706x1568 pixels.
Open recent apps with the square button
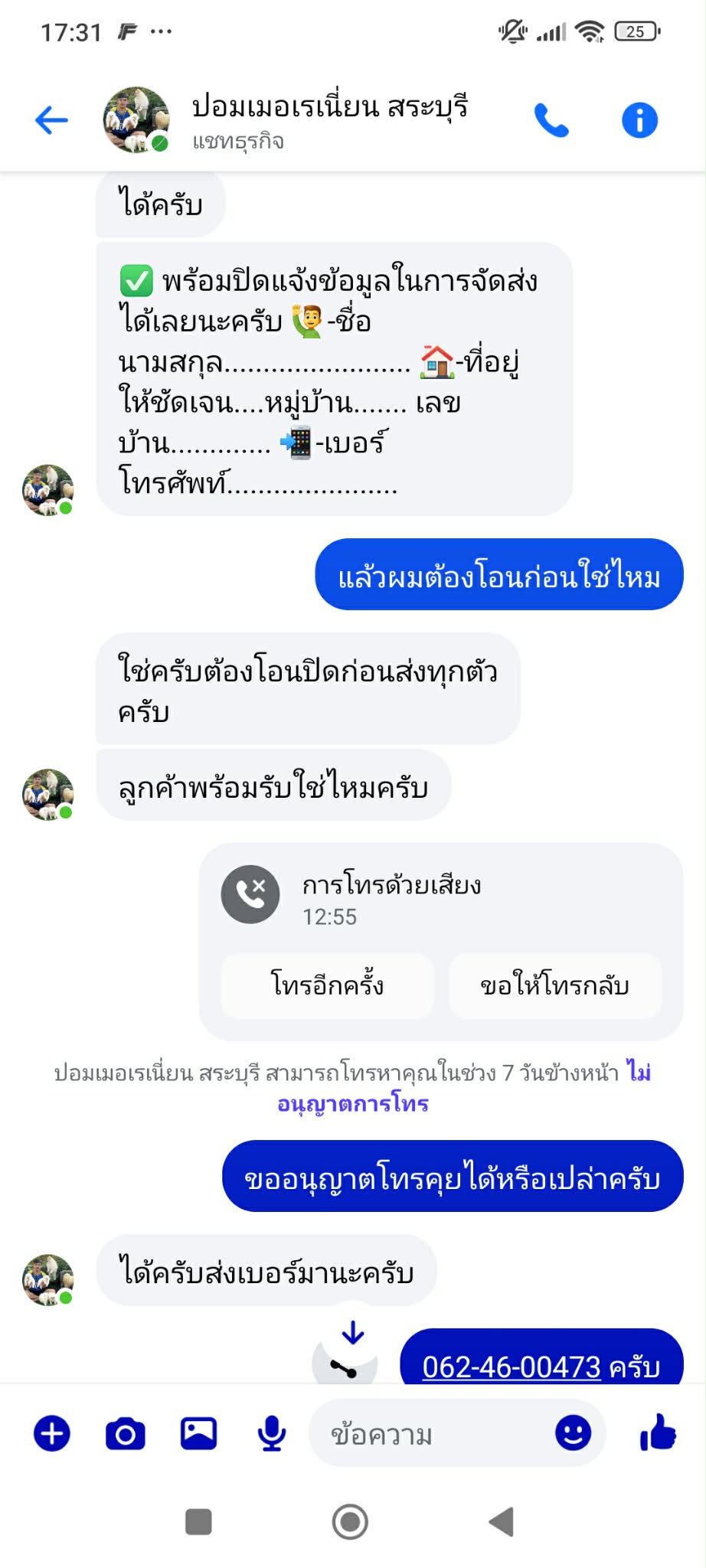(199, 1521)
